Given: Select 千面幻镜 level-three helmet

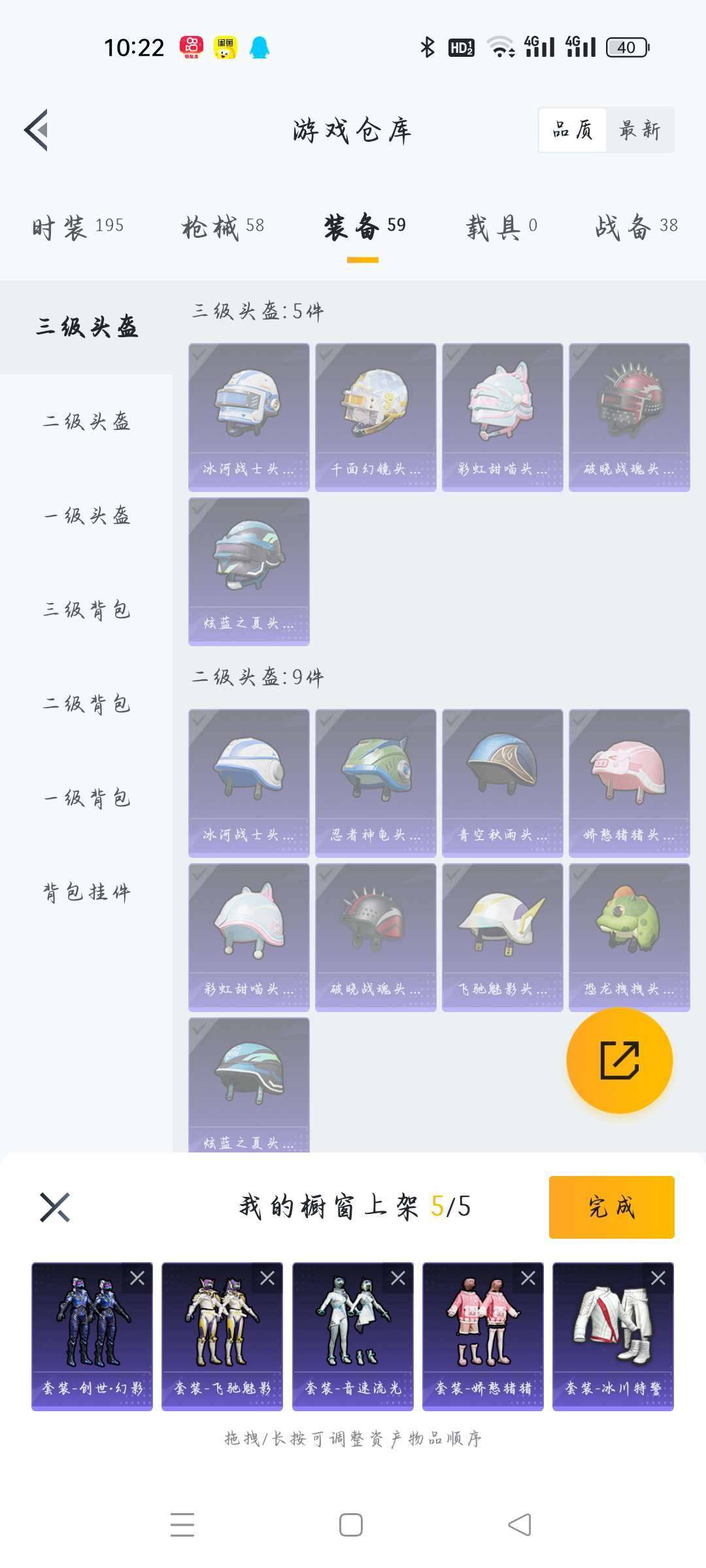Looking at the screenshot, I should [x=375, y=416].
